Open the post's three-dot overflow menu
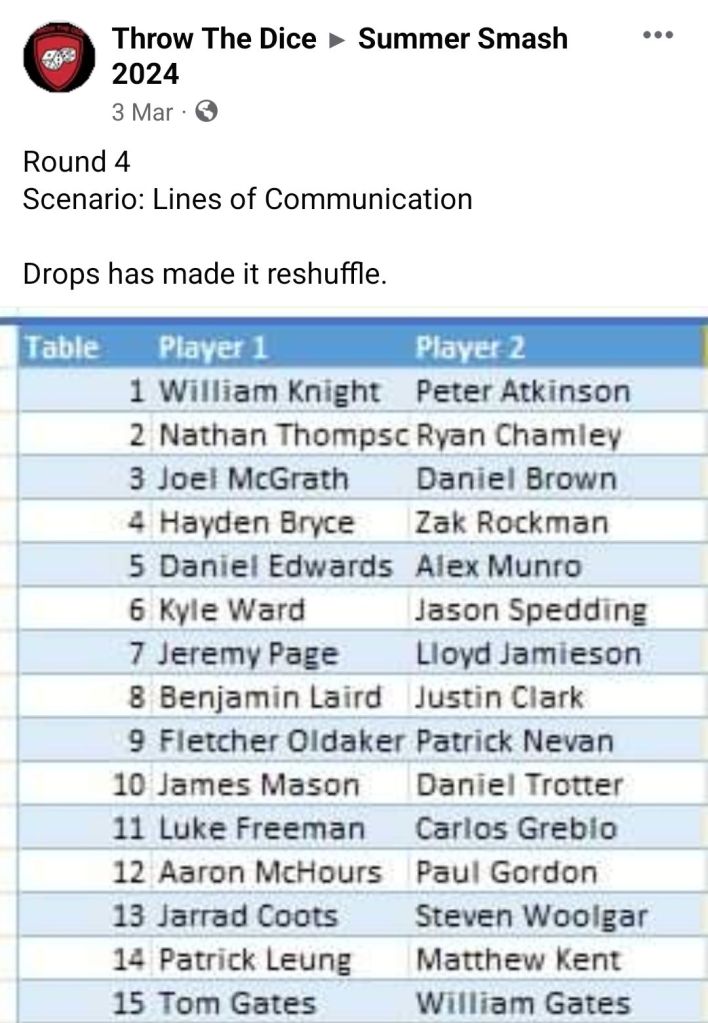 pyautogui.click(x=657, y=35)
